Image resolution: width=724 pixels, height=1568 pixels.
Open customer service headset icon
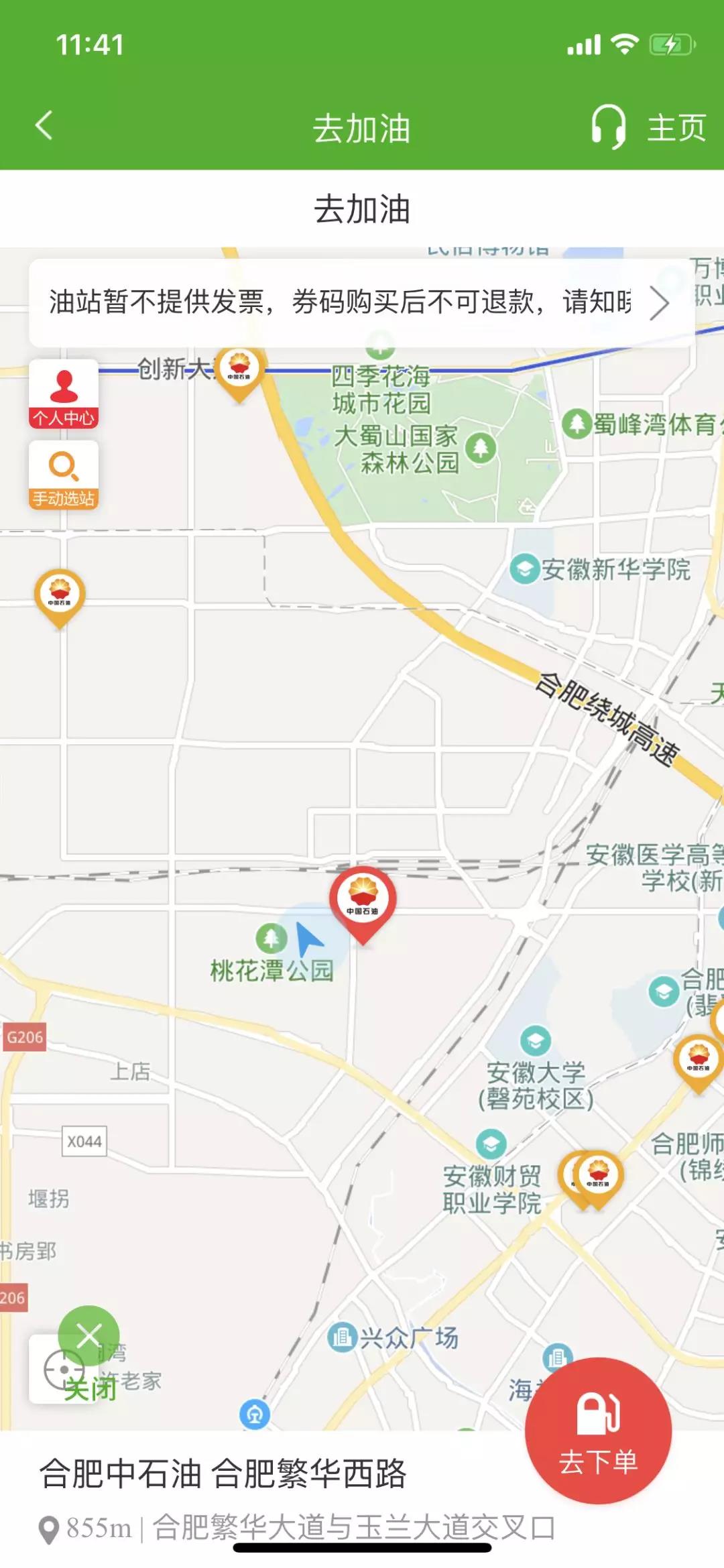pyautogui.click(x=607, y=126)
